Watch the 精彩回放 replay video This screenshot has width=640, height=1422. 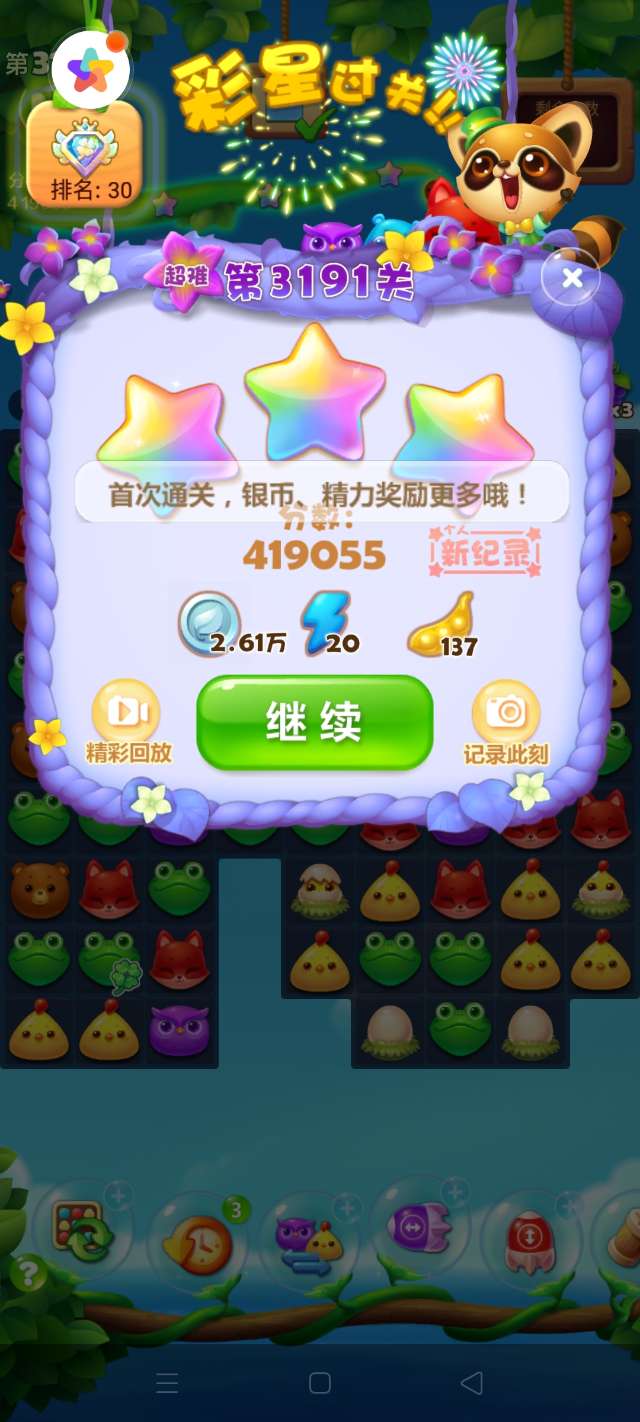pyautogui.click(x=127, y=722)
